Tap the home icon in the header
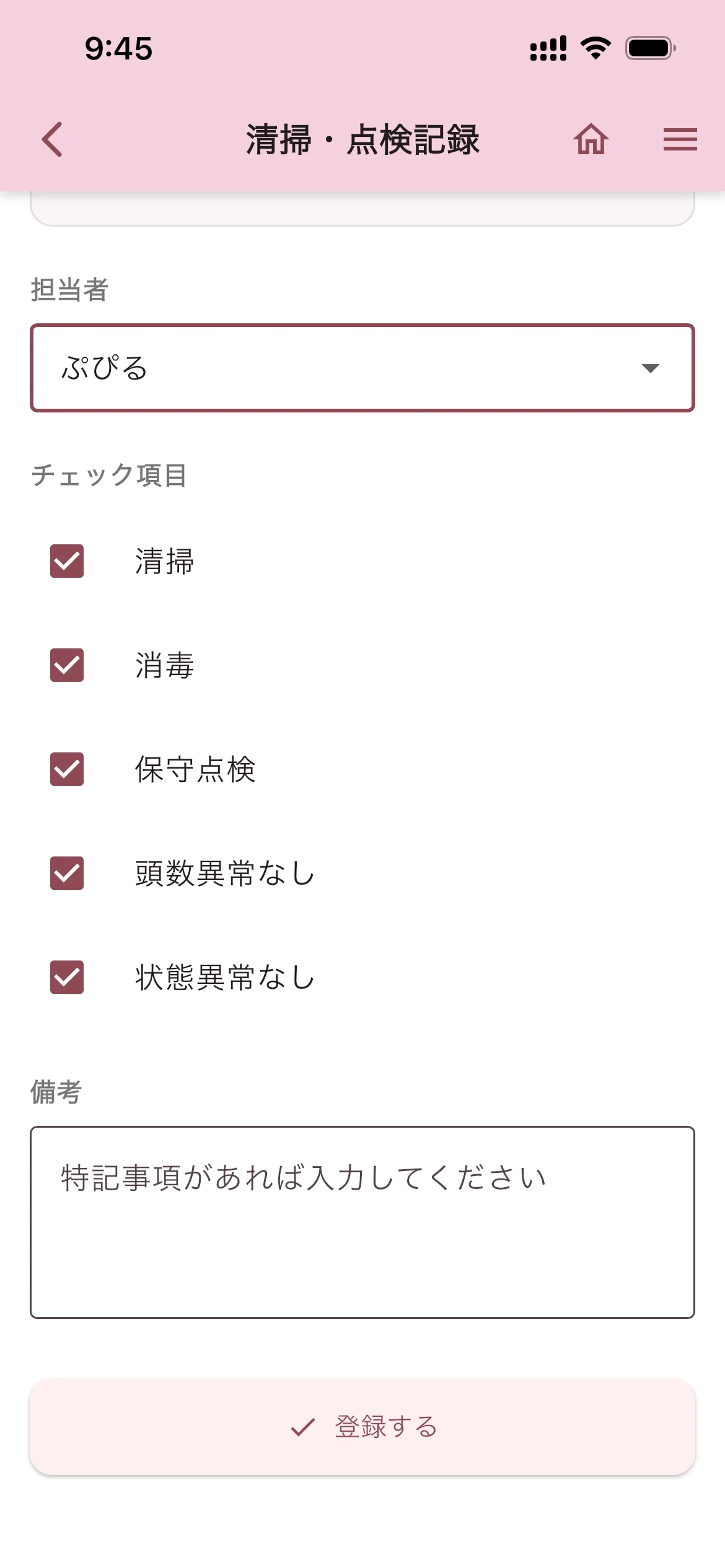The image size is (725, 1568). pyautogui.click(x=592, y=139)
